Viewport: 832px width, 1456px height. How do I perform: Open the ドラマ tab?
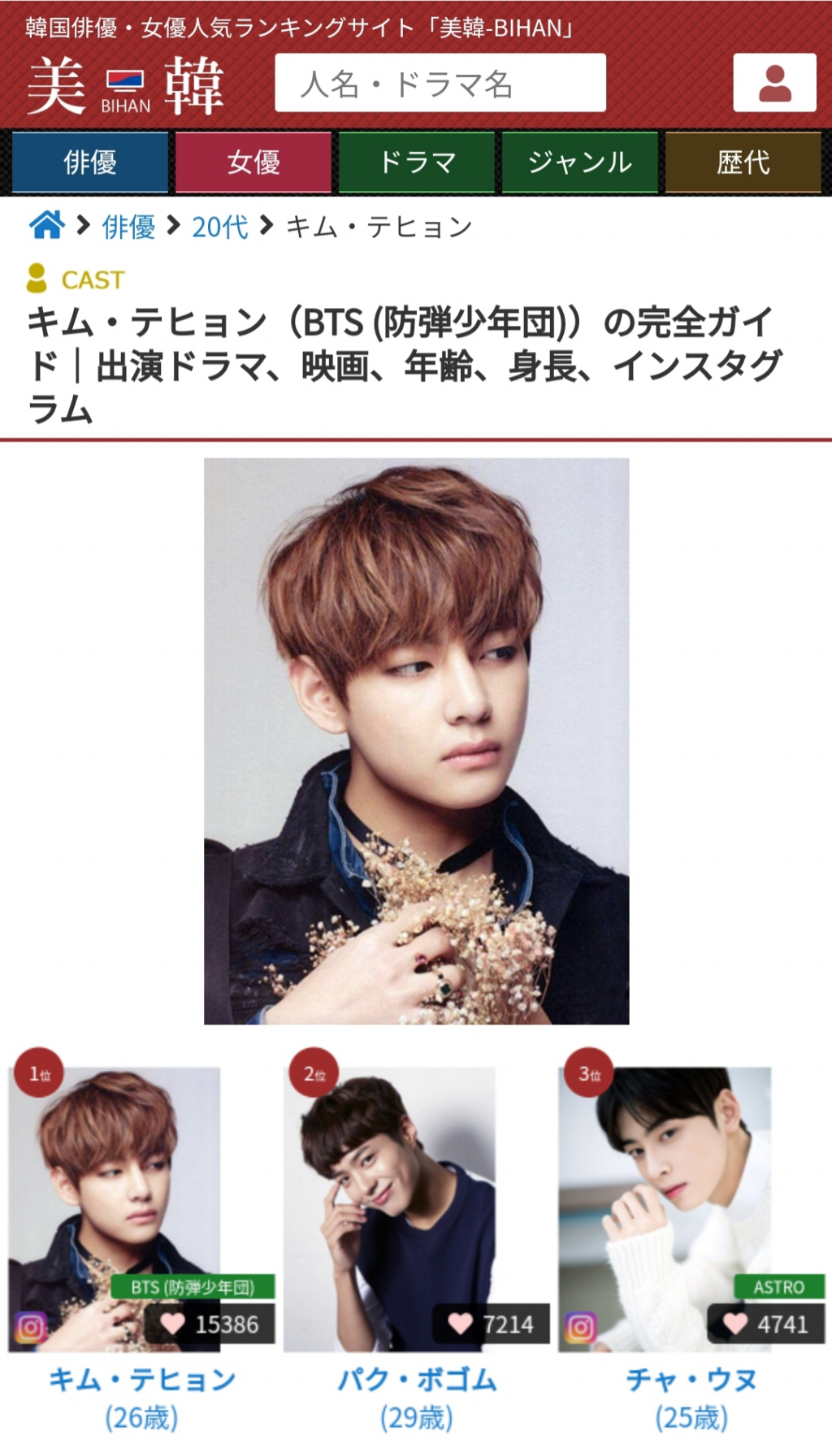coord(417,162)
